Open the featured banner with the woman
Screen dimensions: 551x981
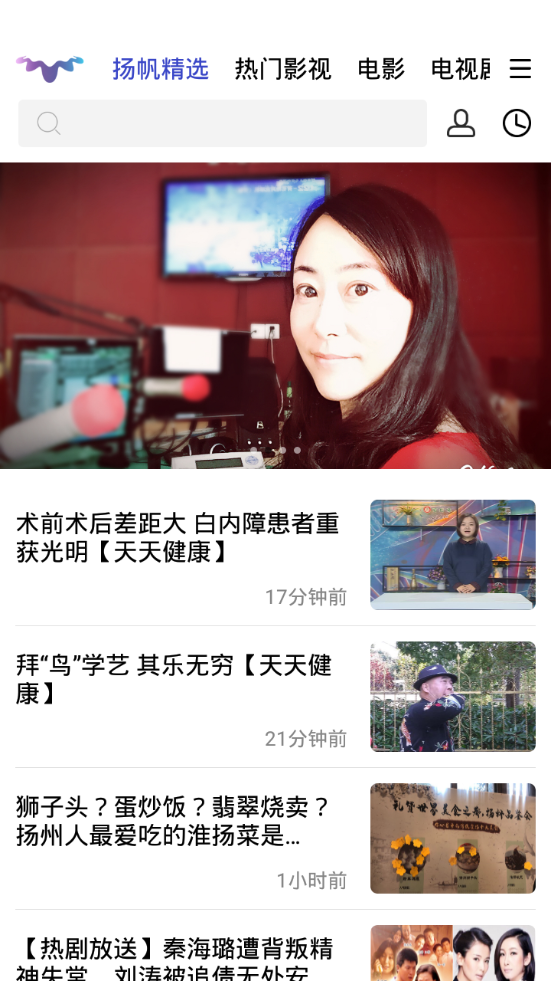(x=275, y=315)
